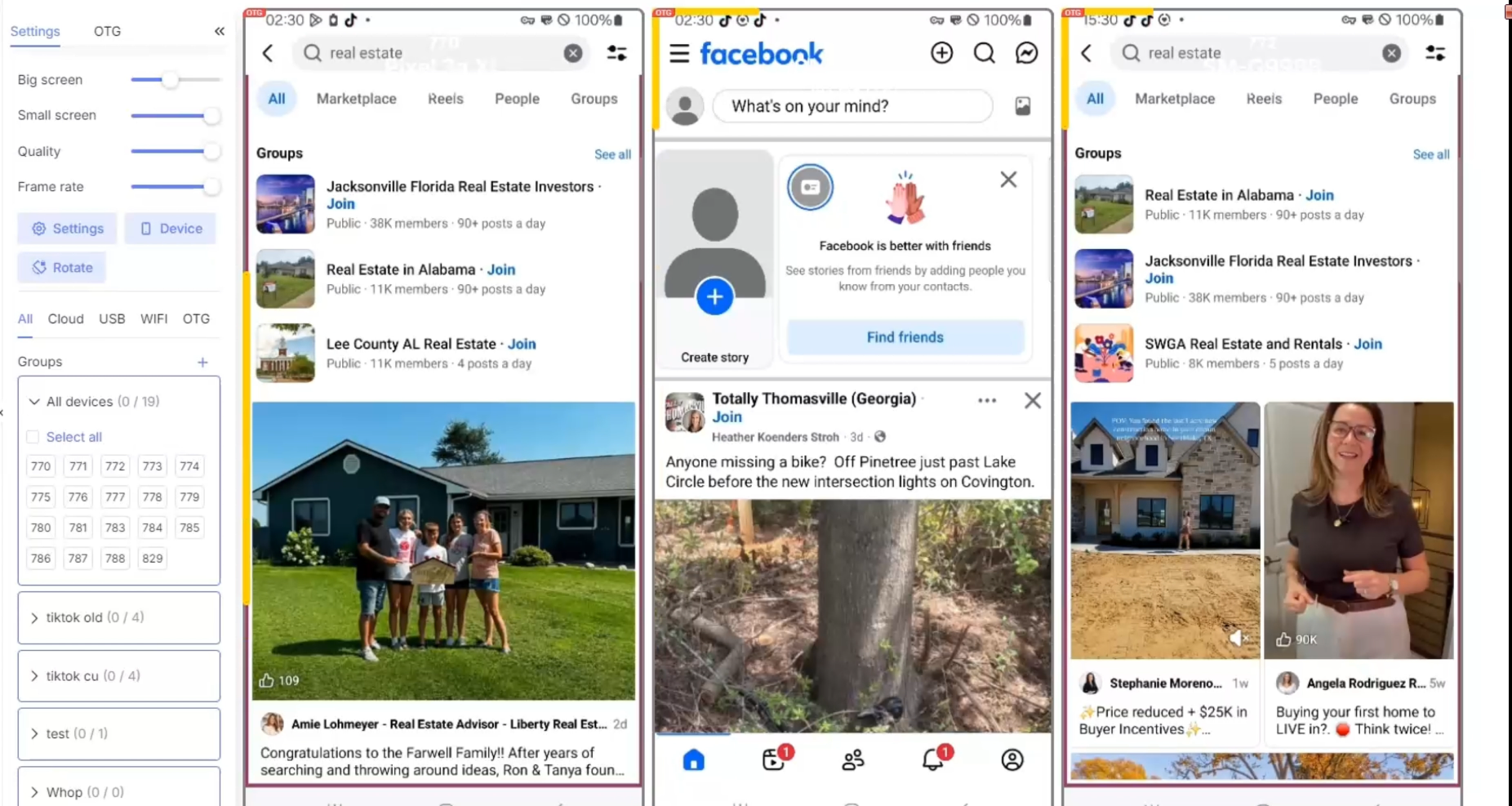This screenshot has width=1512, height=806.
Task: Check the Select all checkbox
Action: [33, 437]
